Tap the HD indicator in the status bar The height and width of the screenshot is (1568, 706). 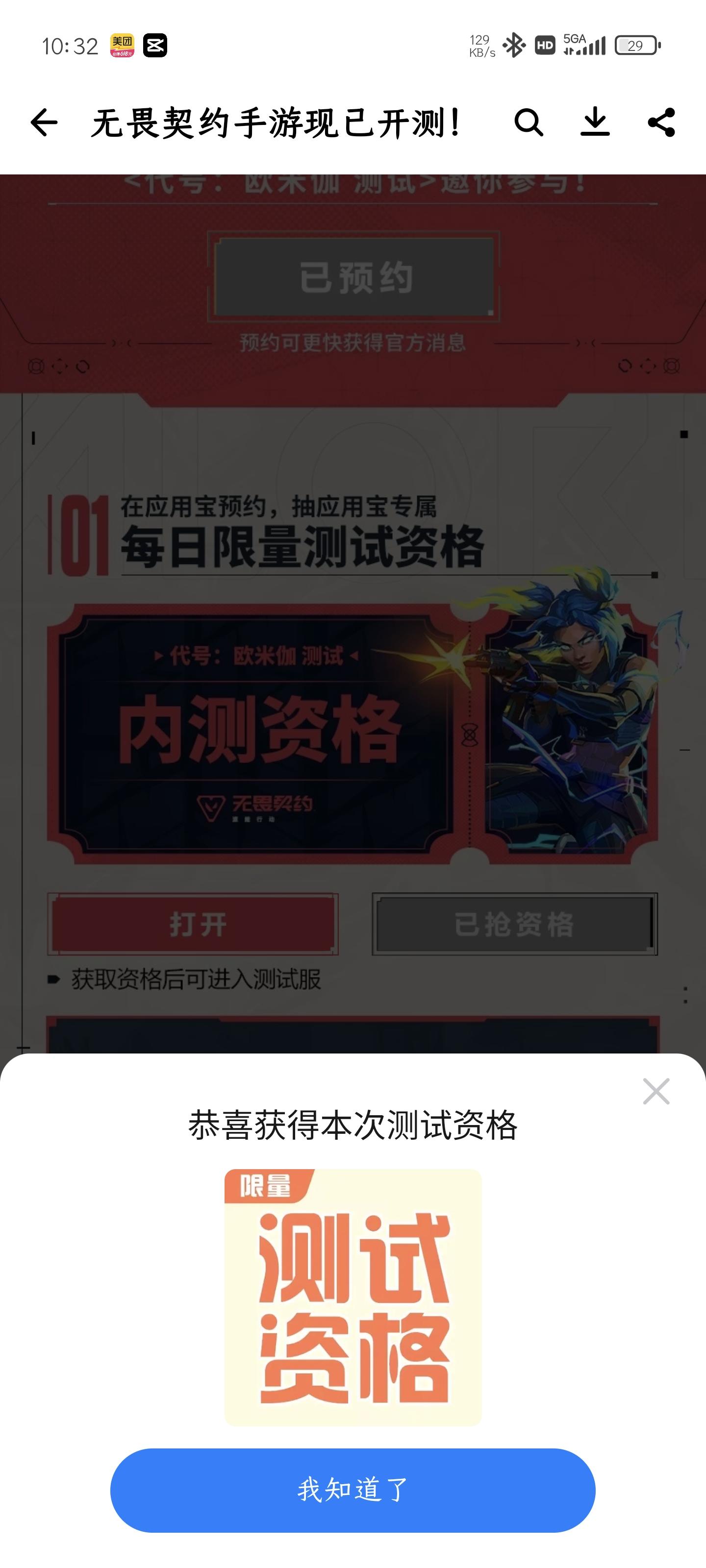click(x=545, y=45)
